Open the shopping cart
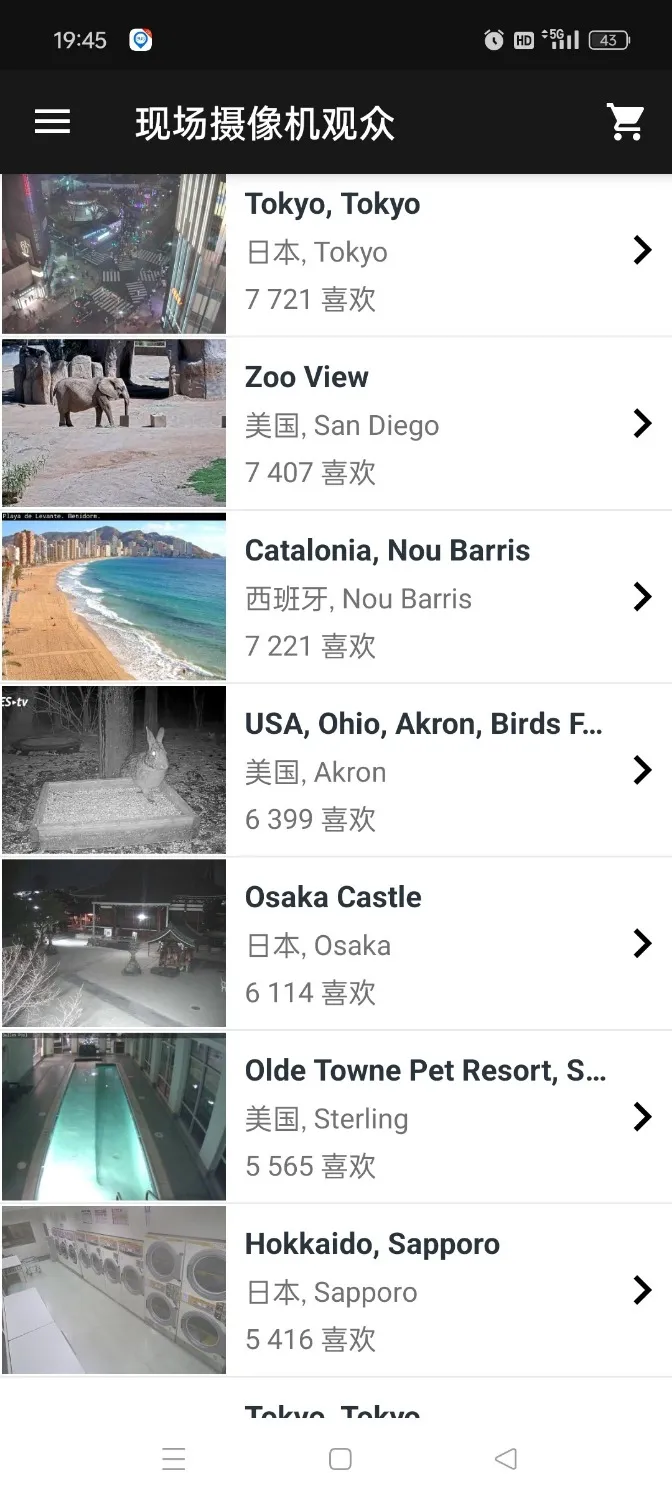 [x=626, y=122]
